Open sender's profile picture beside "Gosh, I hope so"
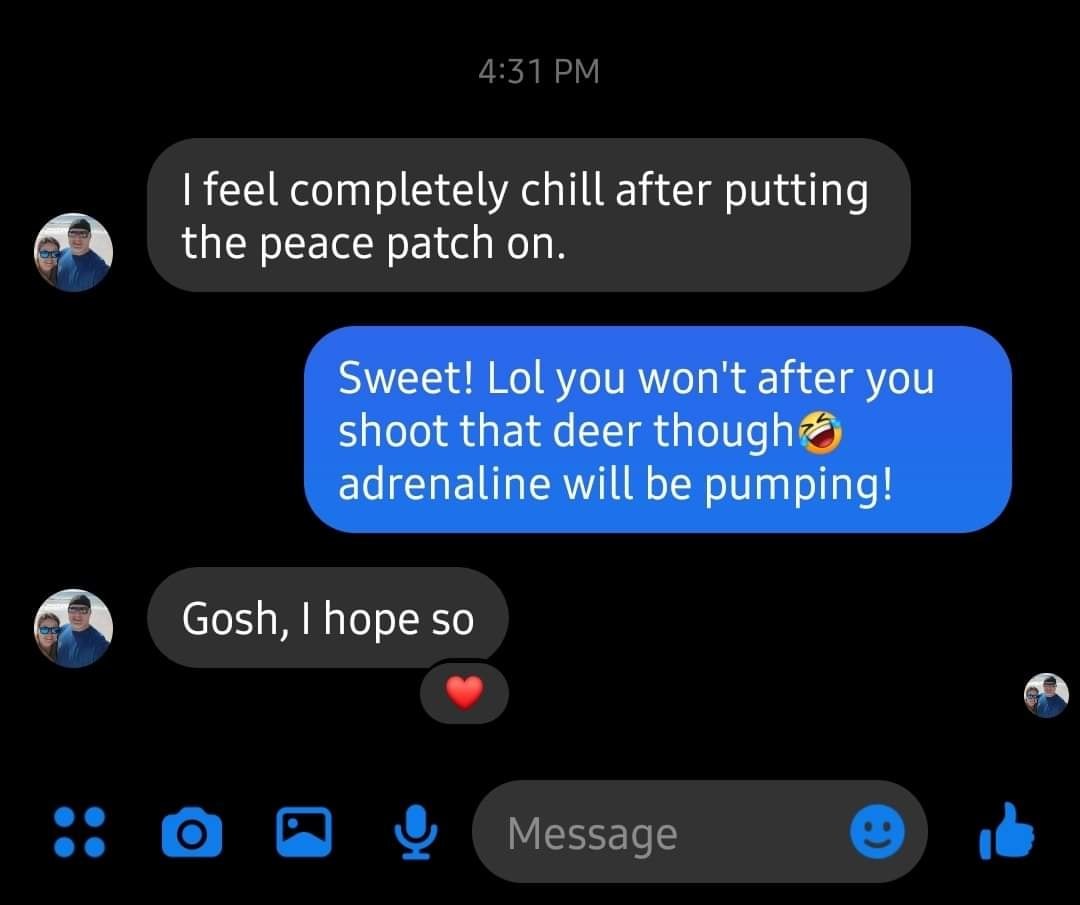The width and height of the screenshot is (1080, 905). tap(74, 628)
